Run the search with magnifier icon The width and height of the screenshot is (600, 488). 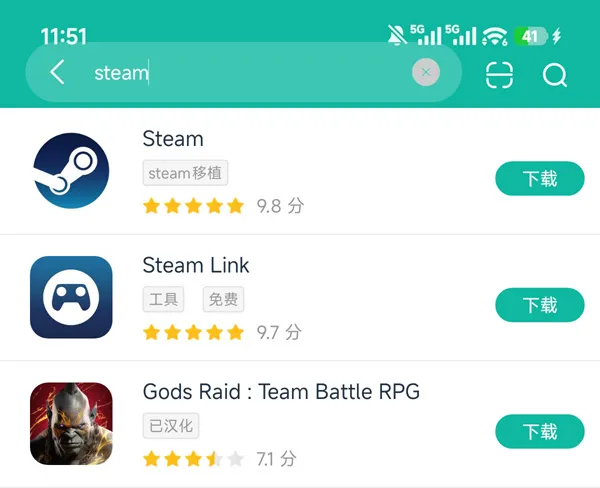555,75
